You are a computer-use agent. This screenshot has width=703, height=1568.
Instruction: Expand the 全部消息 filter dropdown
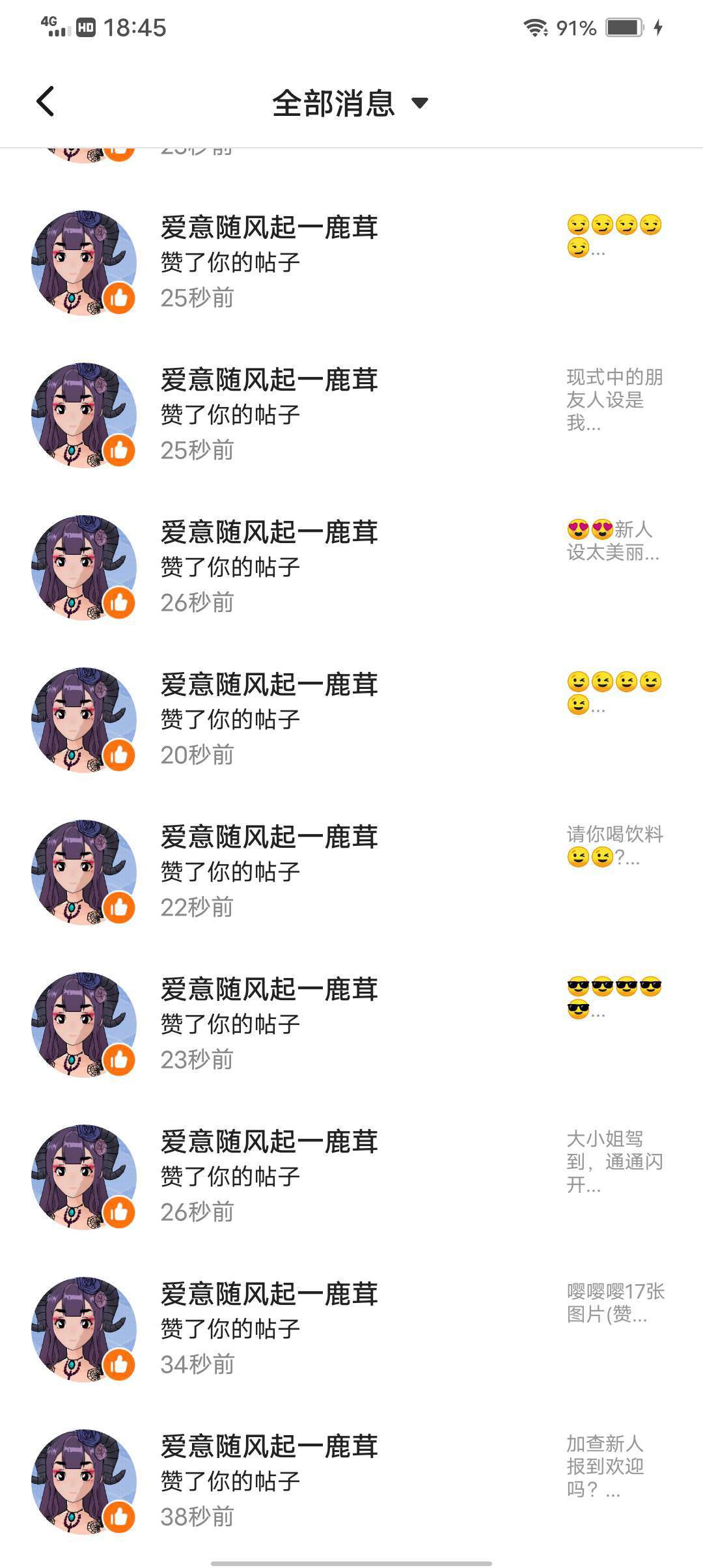point(350,103)
